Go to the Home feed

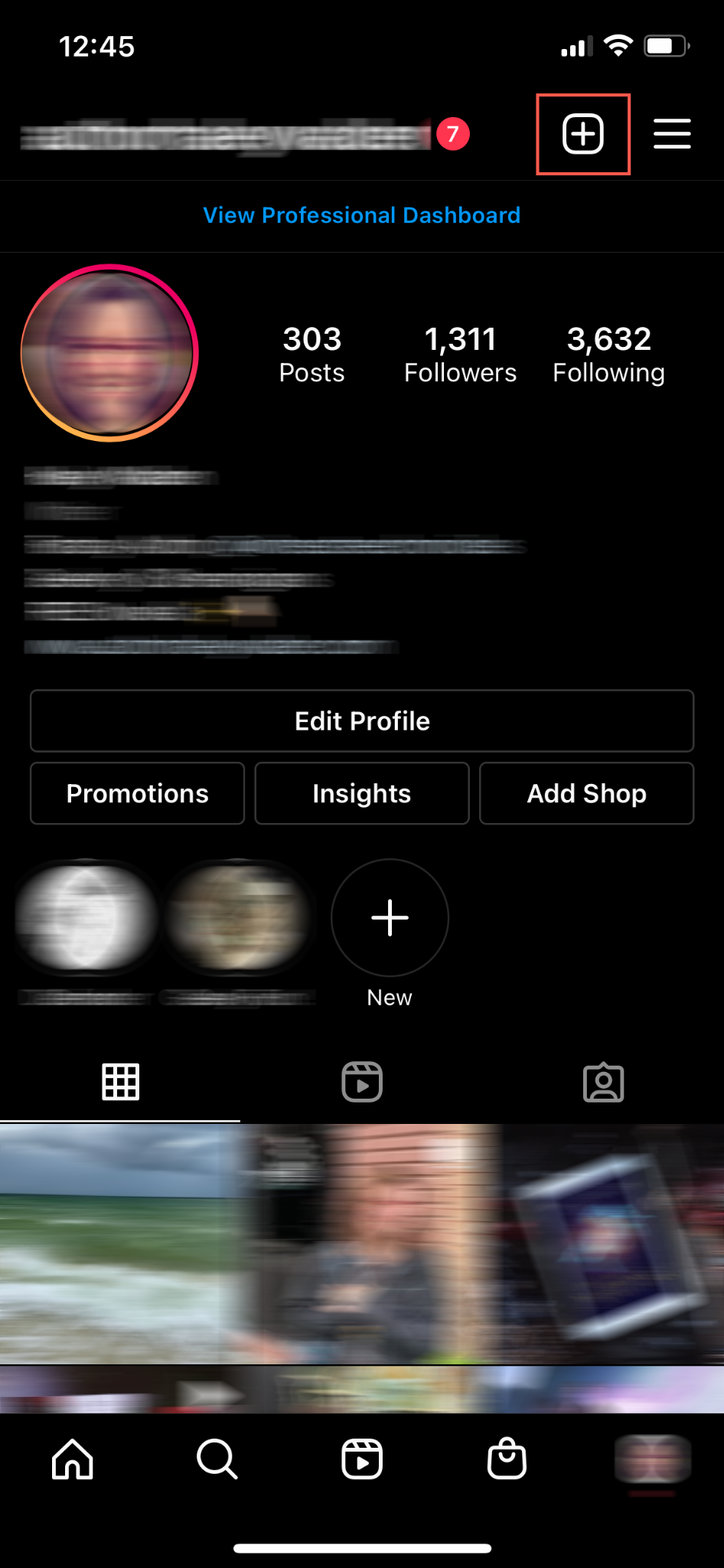click(73, 1459)
